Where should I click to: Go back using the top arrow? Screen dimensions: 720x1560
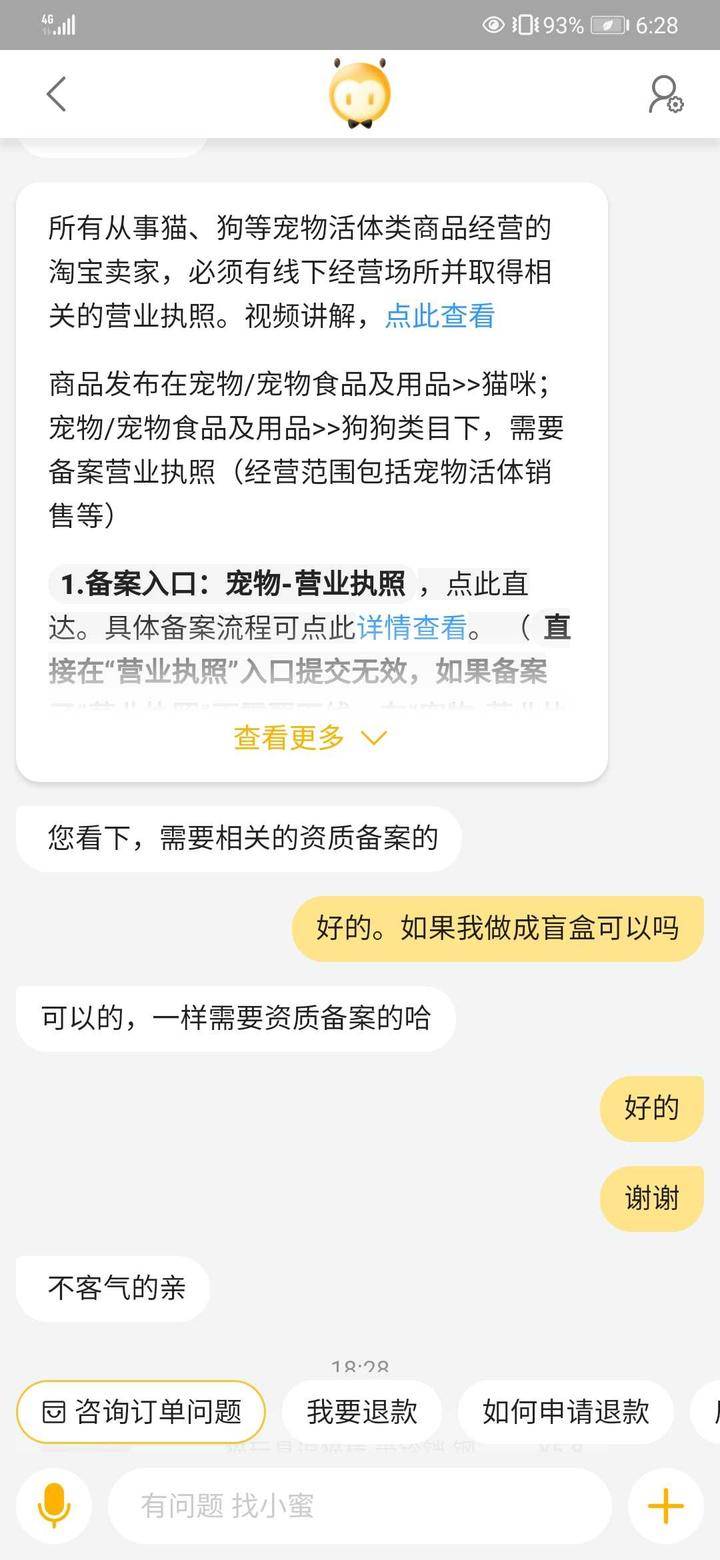[x=56, y=94]
